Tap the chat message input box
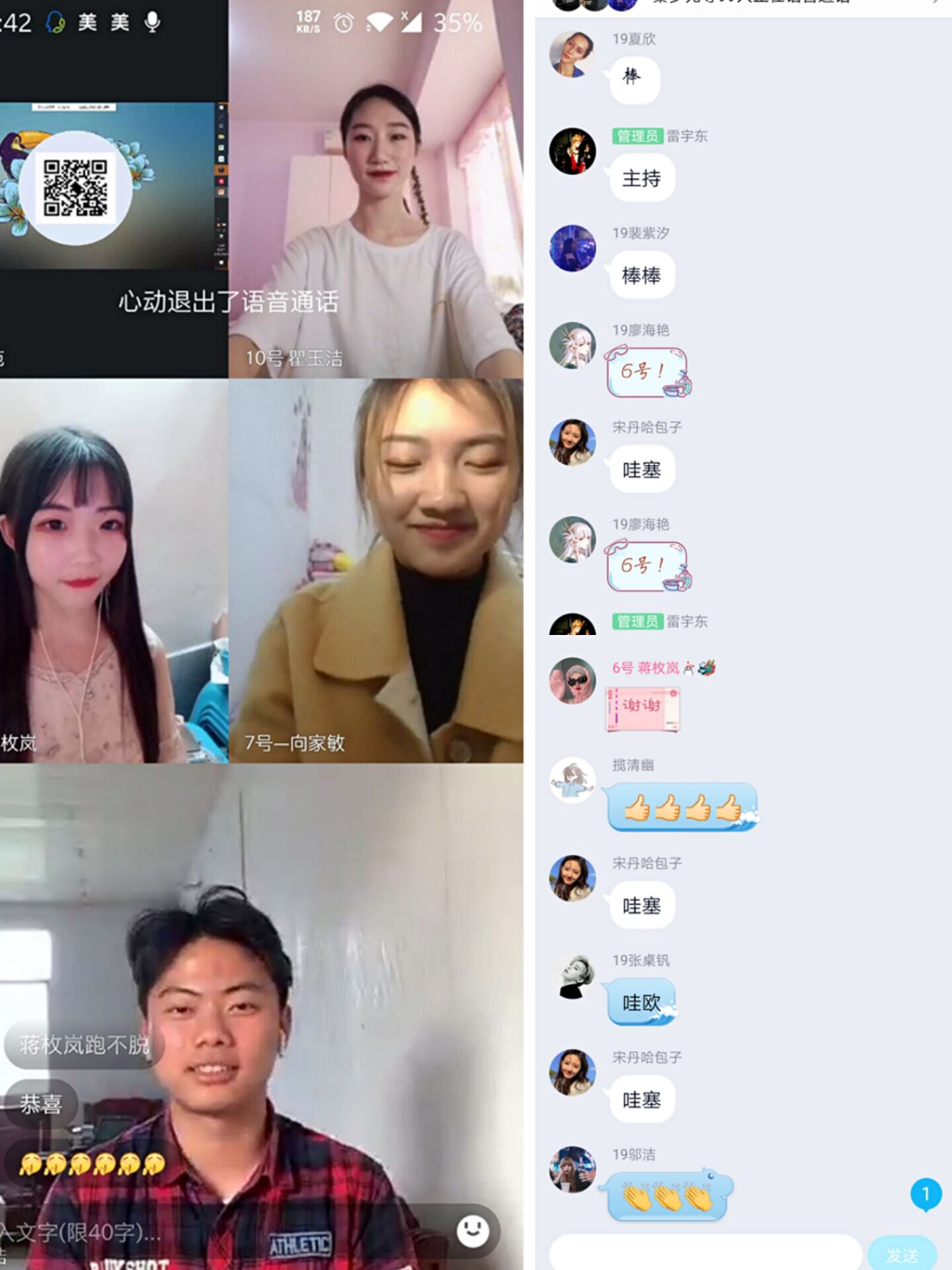952x1270 pixels. click(704, 1252)
